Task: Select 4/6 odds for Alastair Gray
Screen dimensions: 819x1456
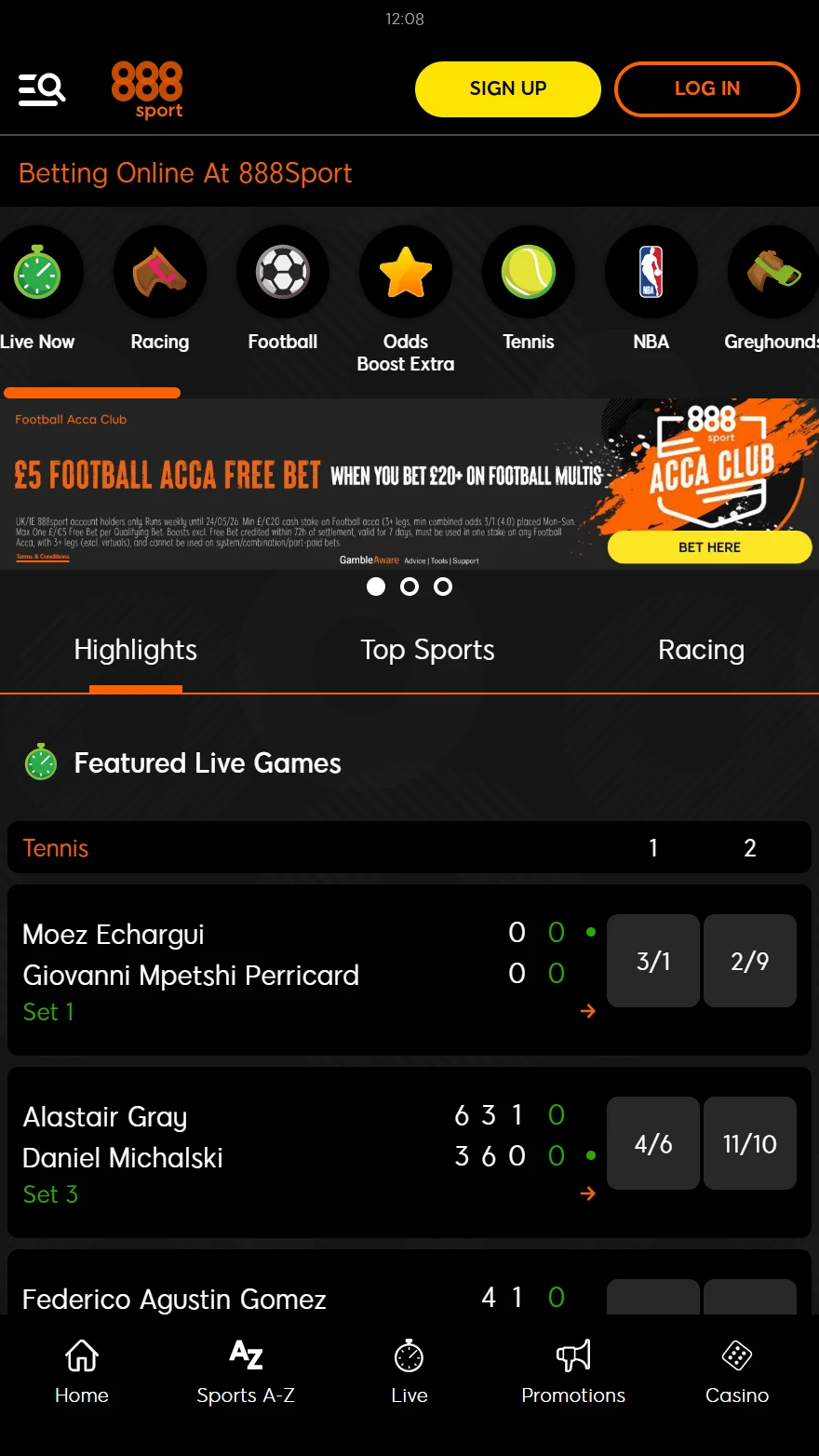Action: click(653, 1143)
